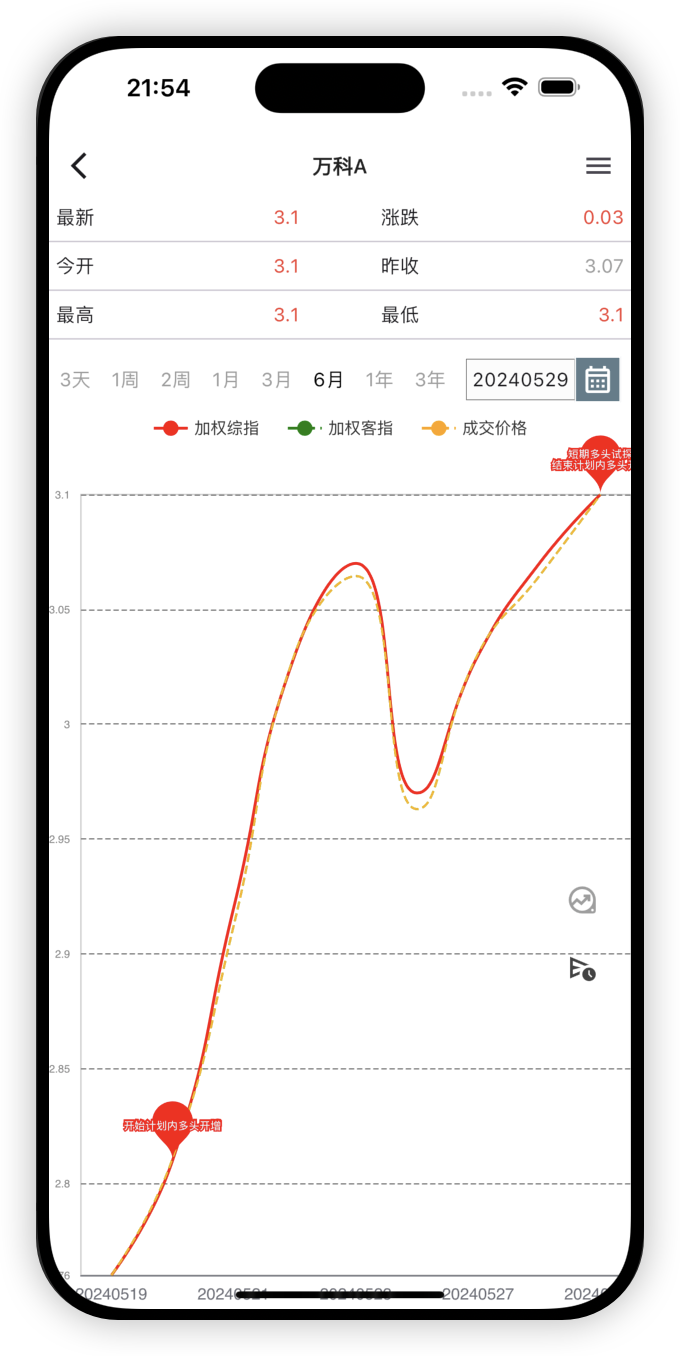Tap the 20240529 date field
This screenshot has height=1356, width=680.
click(520, 380)
